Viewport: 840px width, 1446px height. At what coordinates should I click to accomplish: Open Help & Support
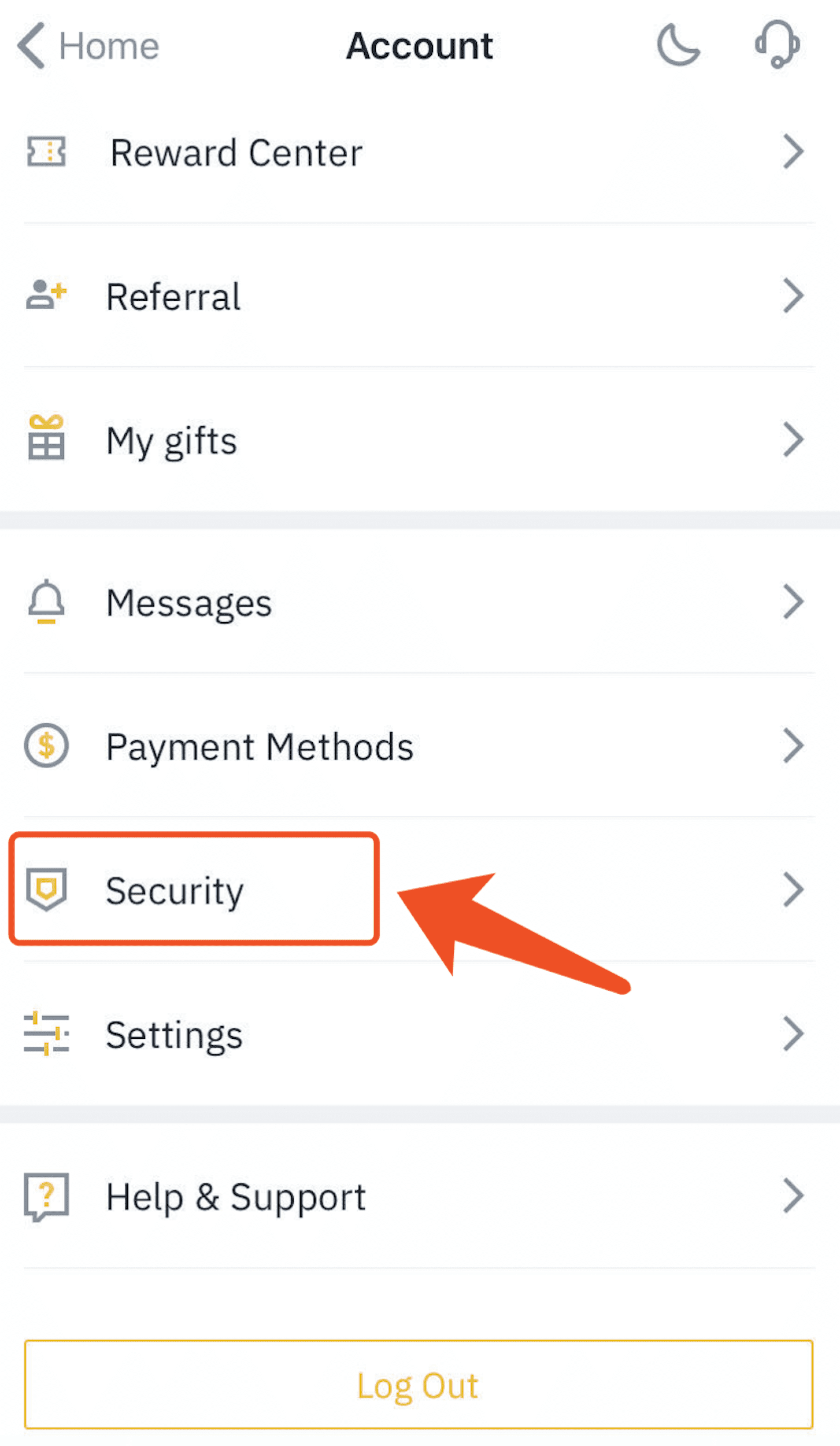(x=420, y=1196)
